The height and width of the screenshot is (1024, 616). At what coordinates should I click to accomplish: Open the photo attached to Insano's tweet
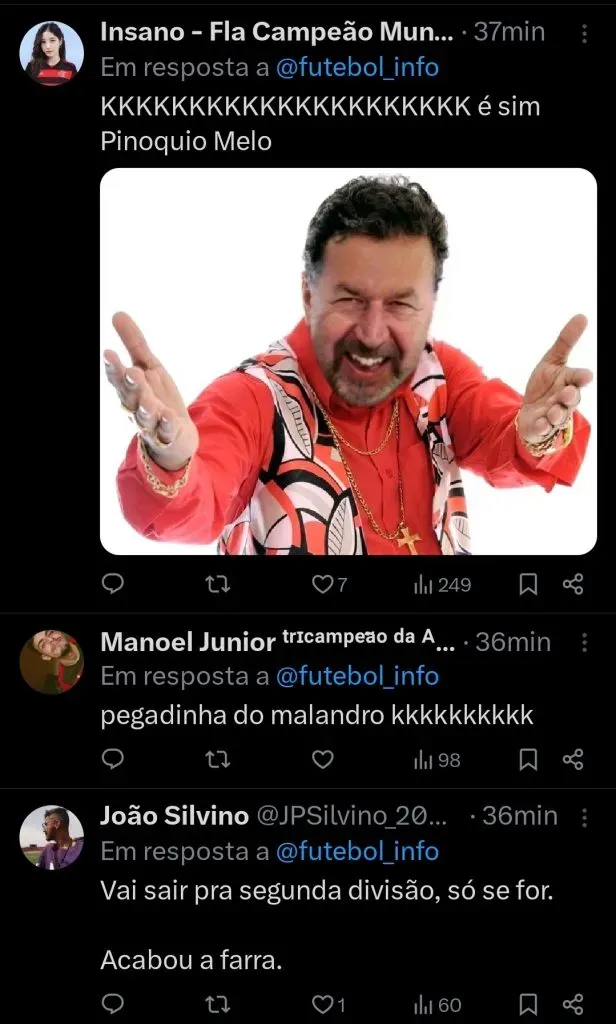click(348, 361)
